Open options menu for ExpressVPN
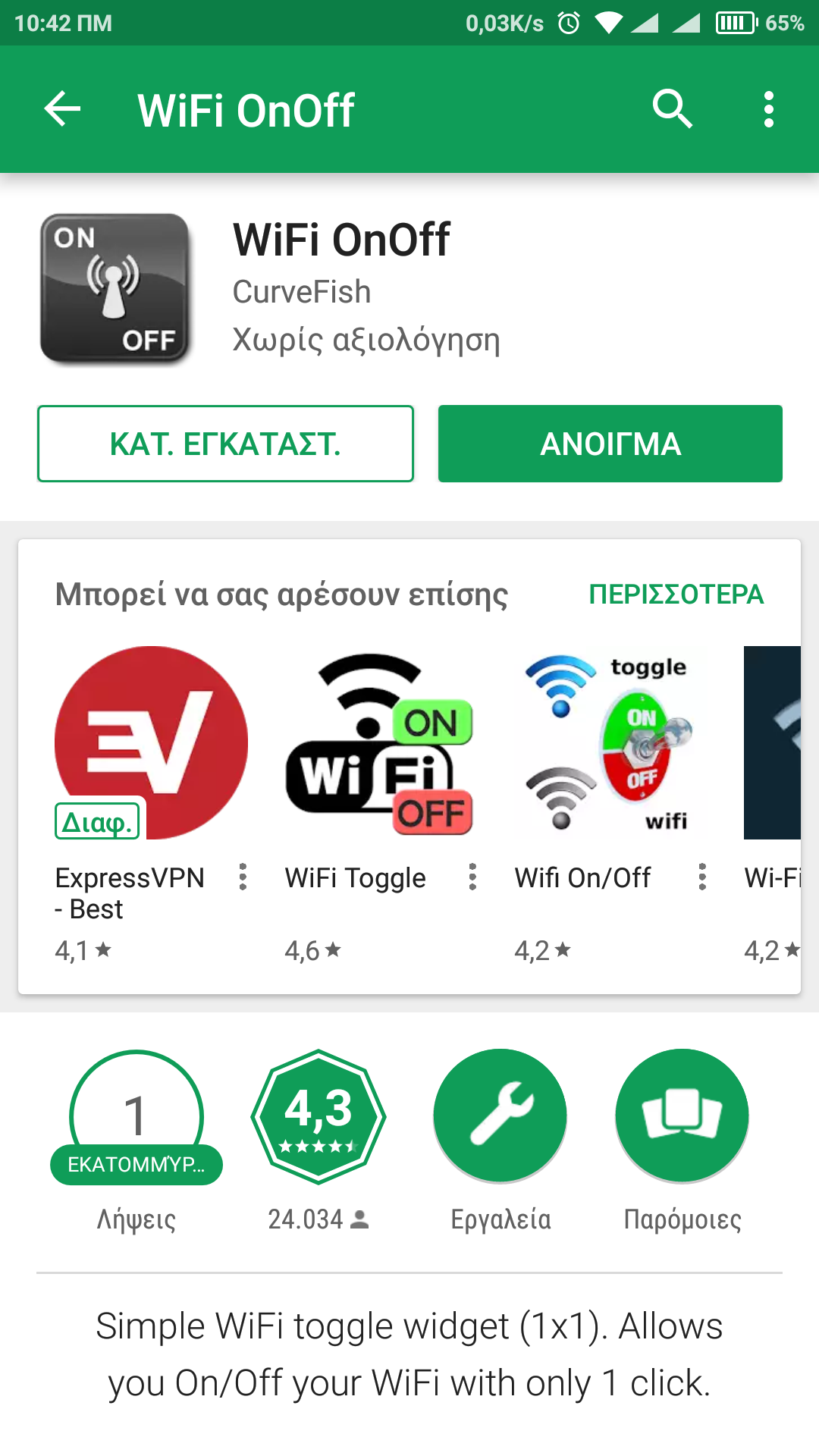Image resolution: width=819 pixels, height=1456 pixels. (x=243, y=877)
